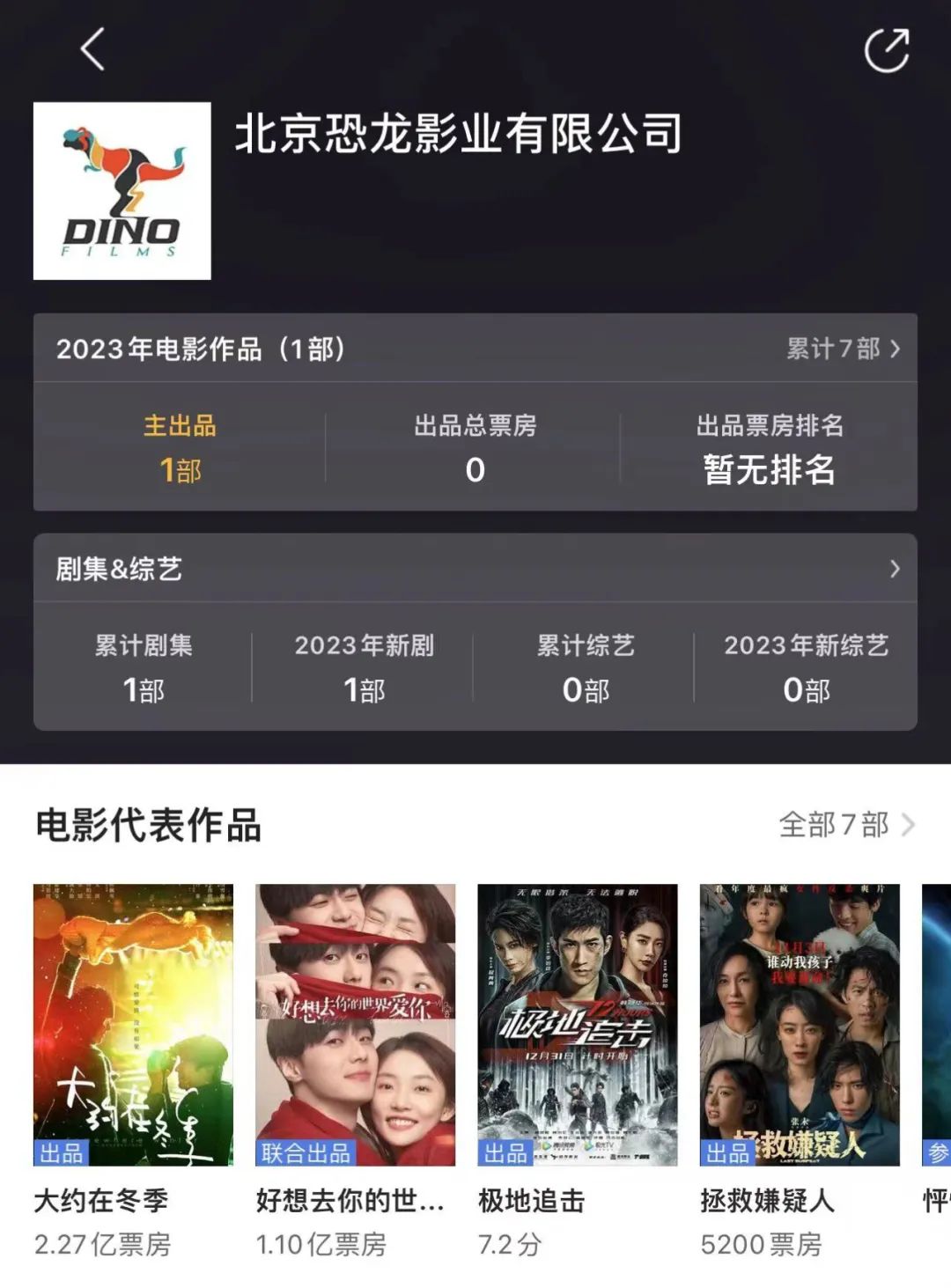Open the movie 大约在冬季
This screenshot has height=1288, width=951.
pyautogui.click(x=133, y=1025)
